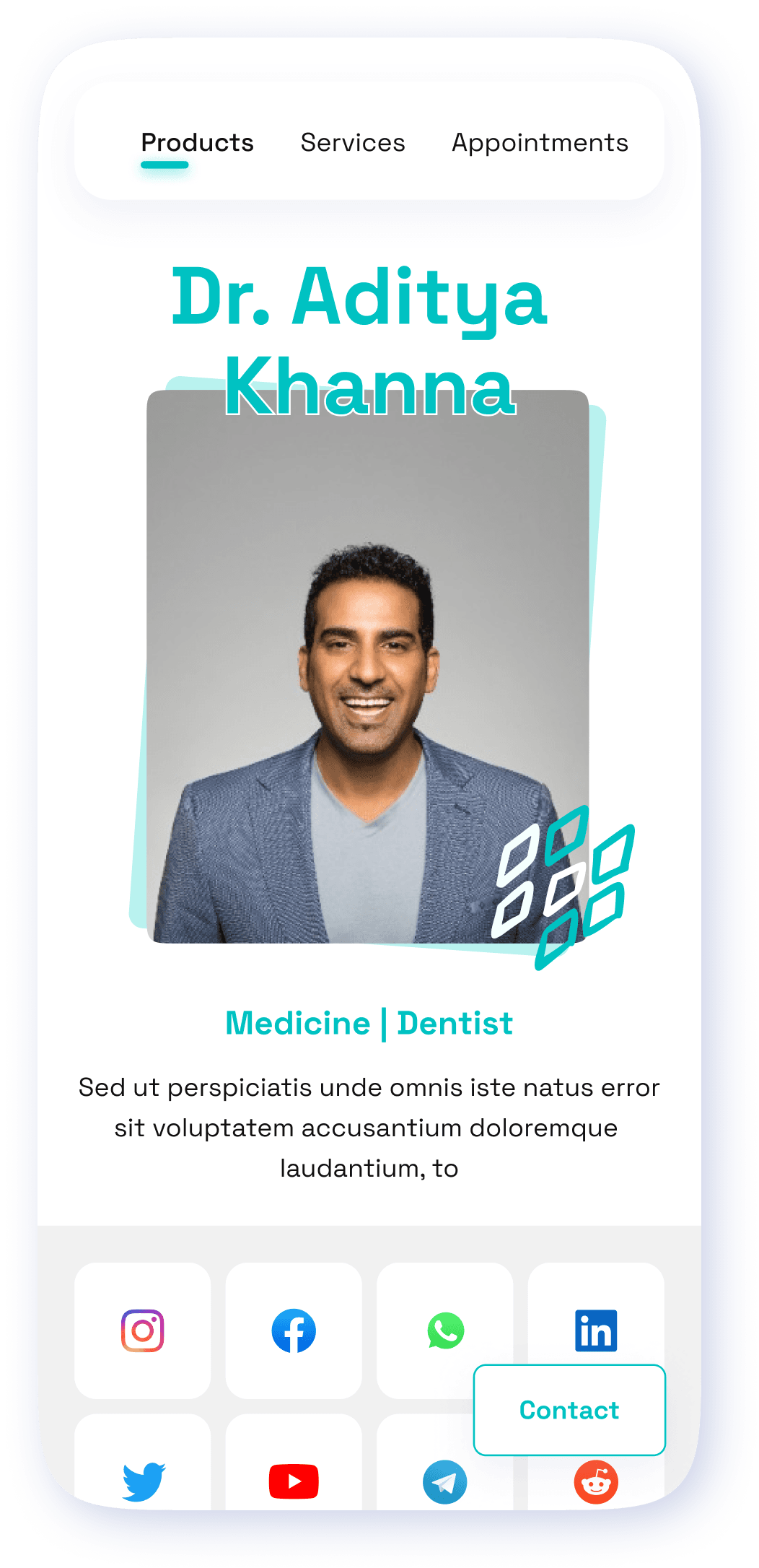
Task: Open the YouTube channel
Action: pos(294,1480)
